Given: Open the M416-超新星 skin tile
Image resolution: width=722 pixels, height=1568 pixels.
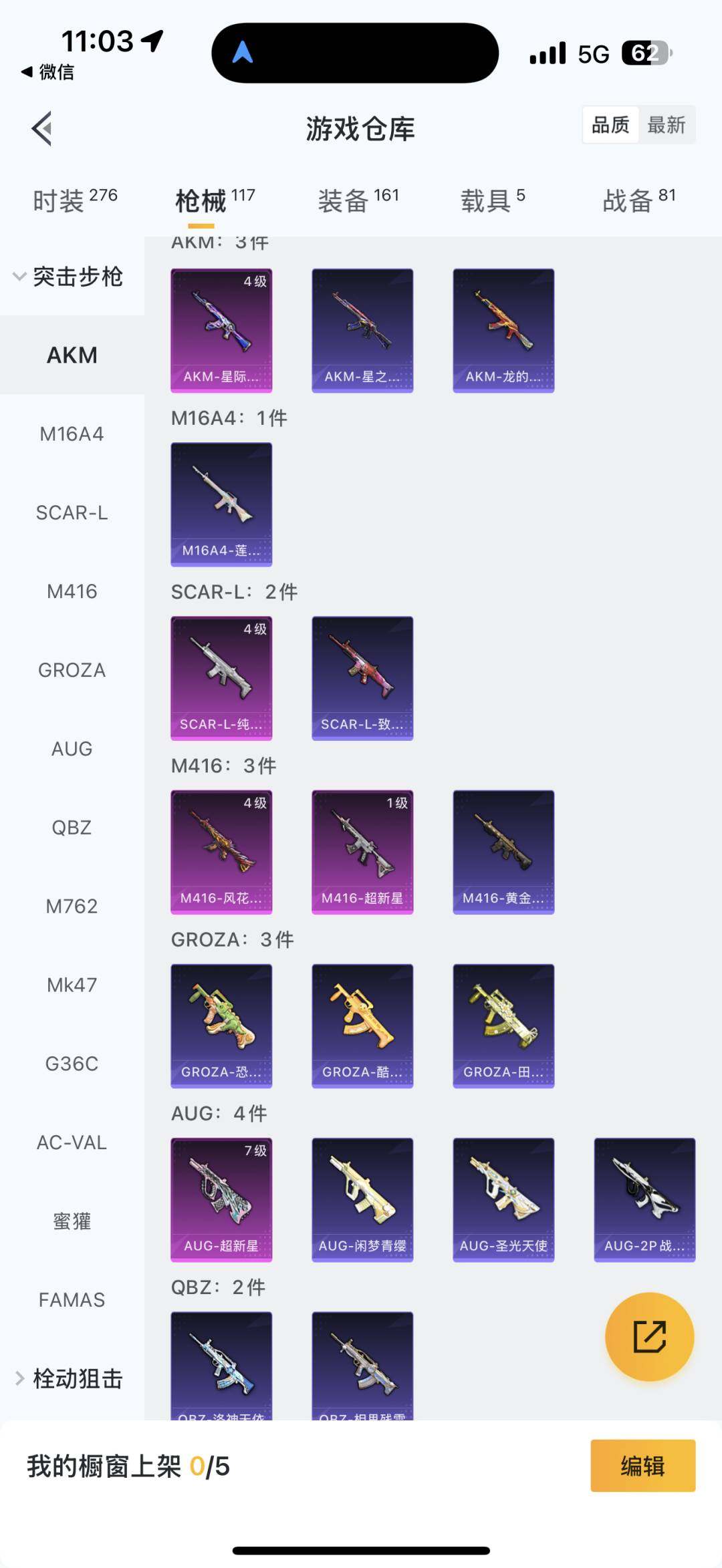Looking at the screenshot, I should coord(362,851).
